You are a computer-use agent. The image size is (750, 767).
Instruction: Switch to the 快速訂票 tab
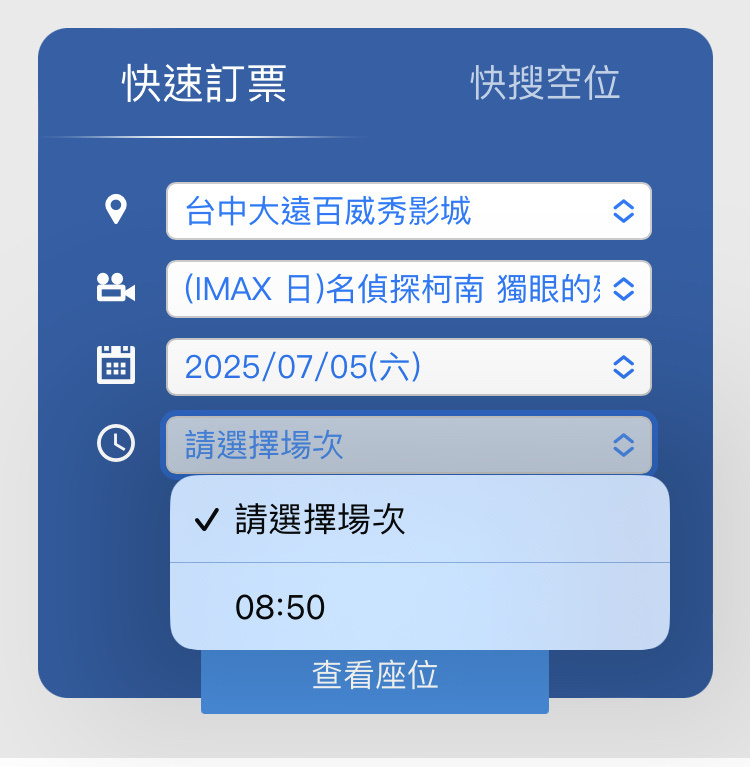click(205, 84)
